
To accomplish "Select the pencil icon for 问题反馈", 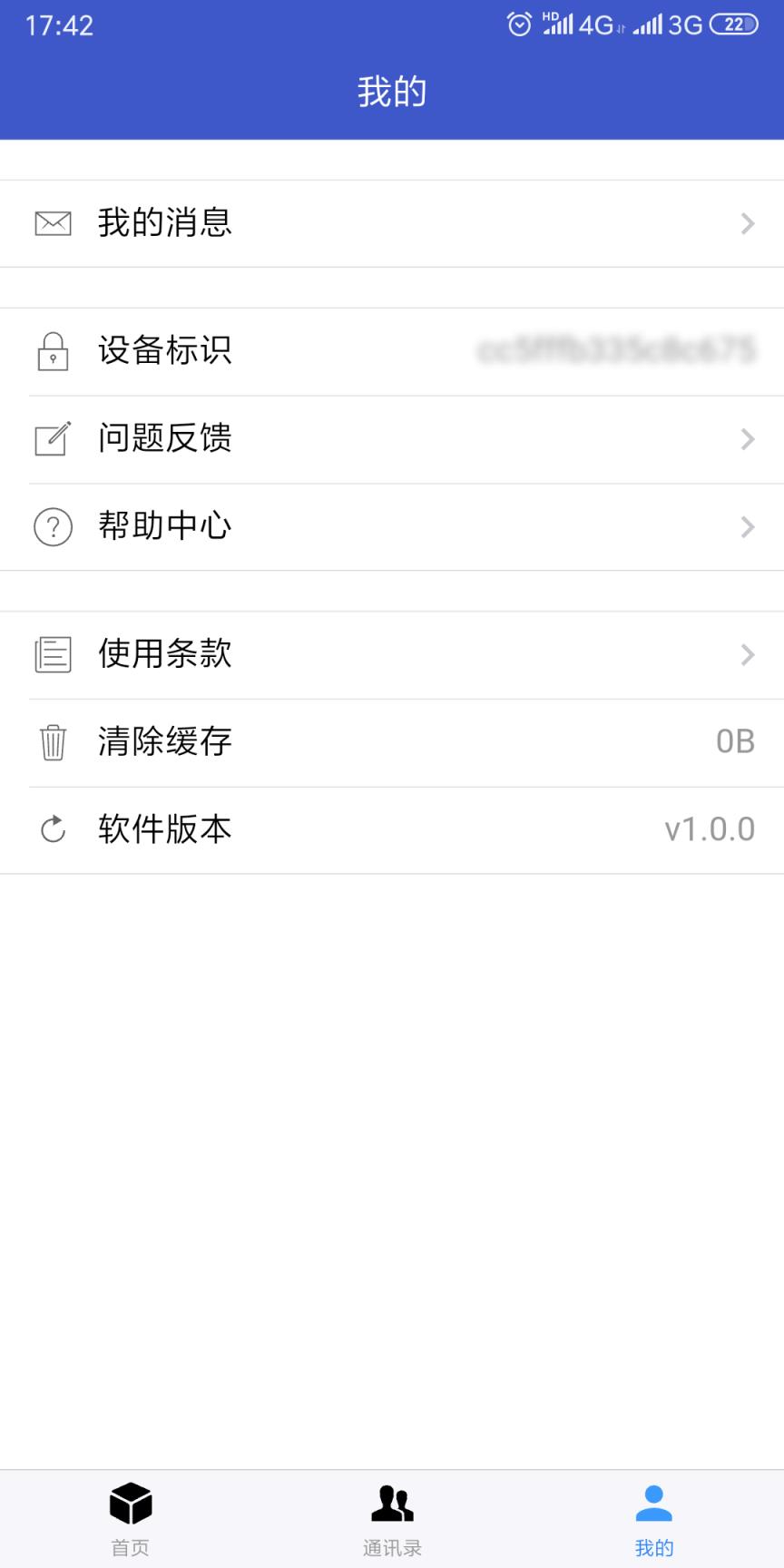I will tap(52, 439).
